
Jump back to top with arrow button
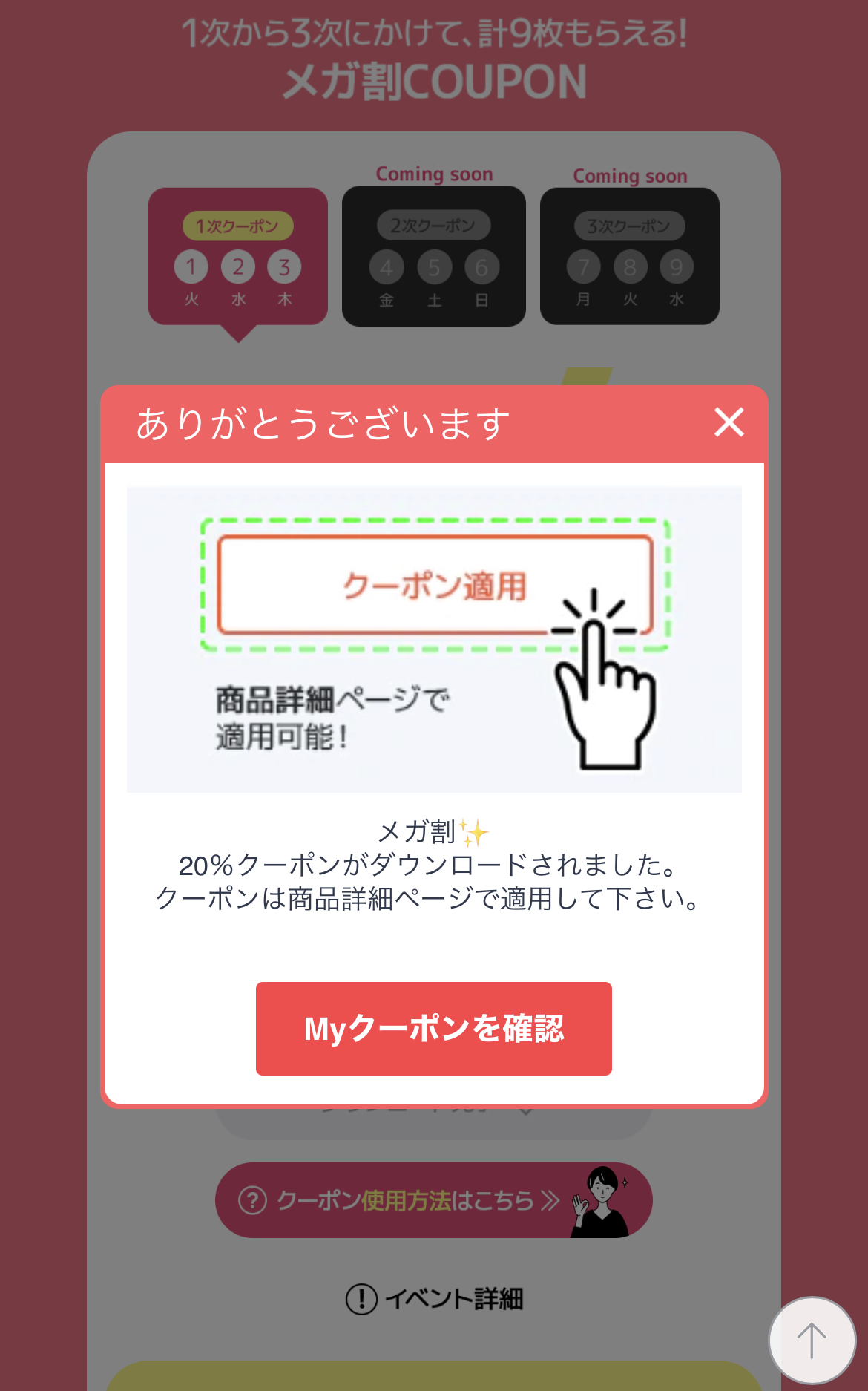pyautogui.click(x=812, y=1341)
